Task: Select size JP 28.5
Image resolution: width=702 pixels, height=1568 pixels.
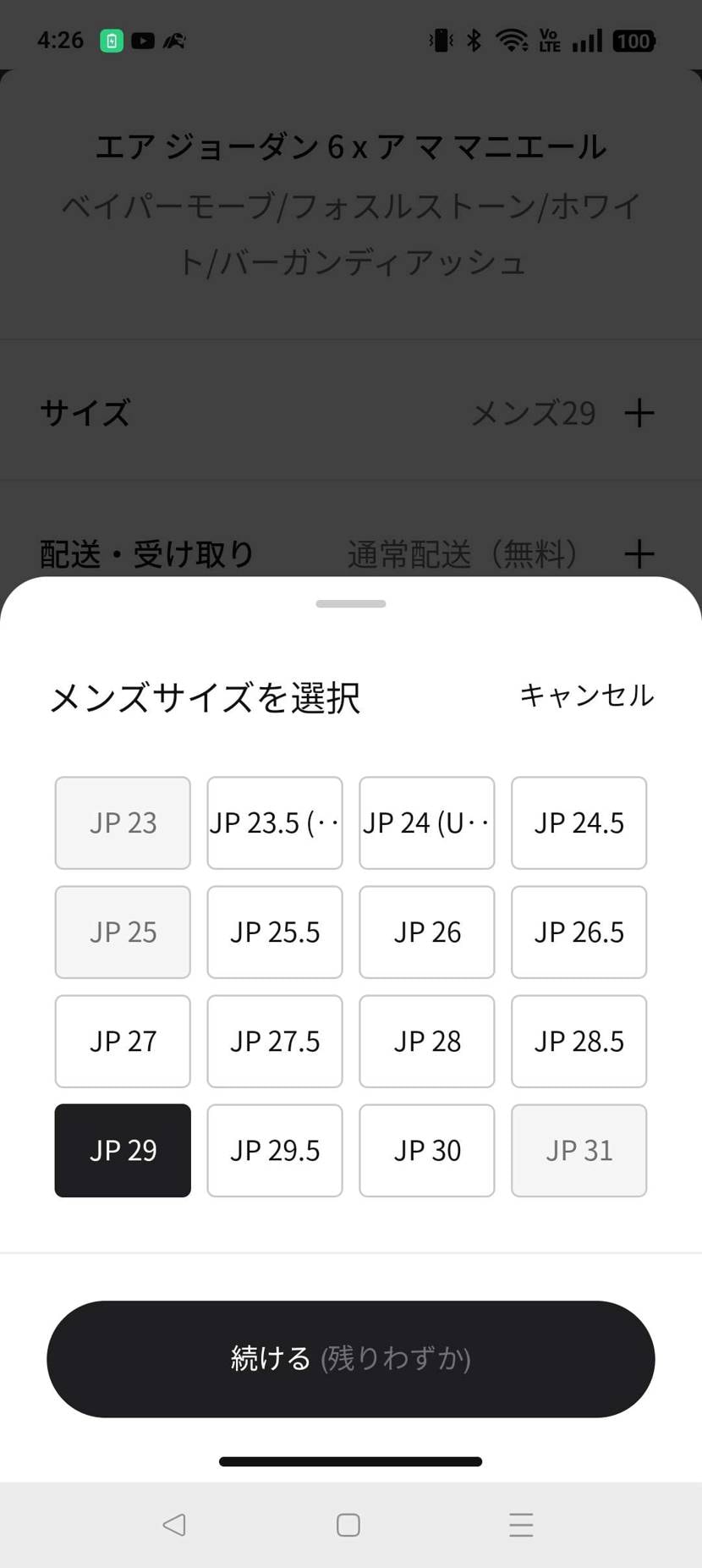Action: click(x=579, y=1042)
